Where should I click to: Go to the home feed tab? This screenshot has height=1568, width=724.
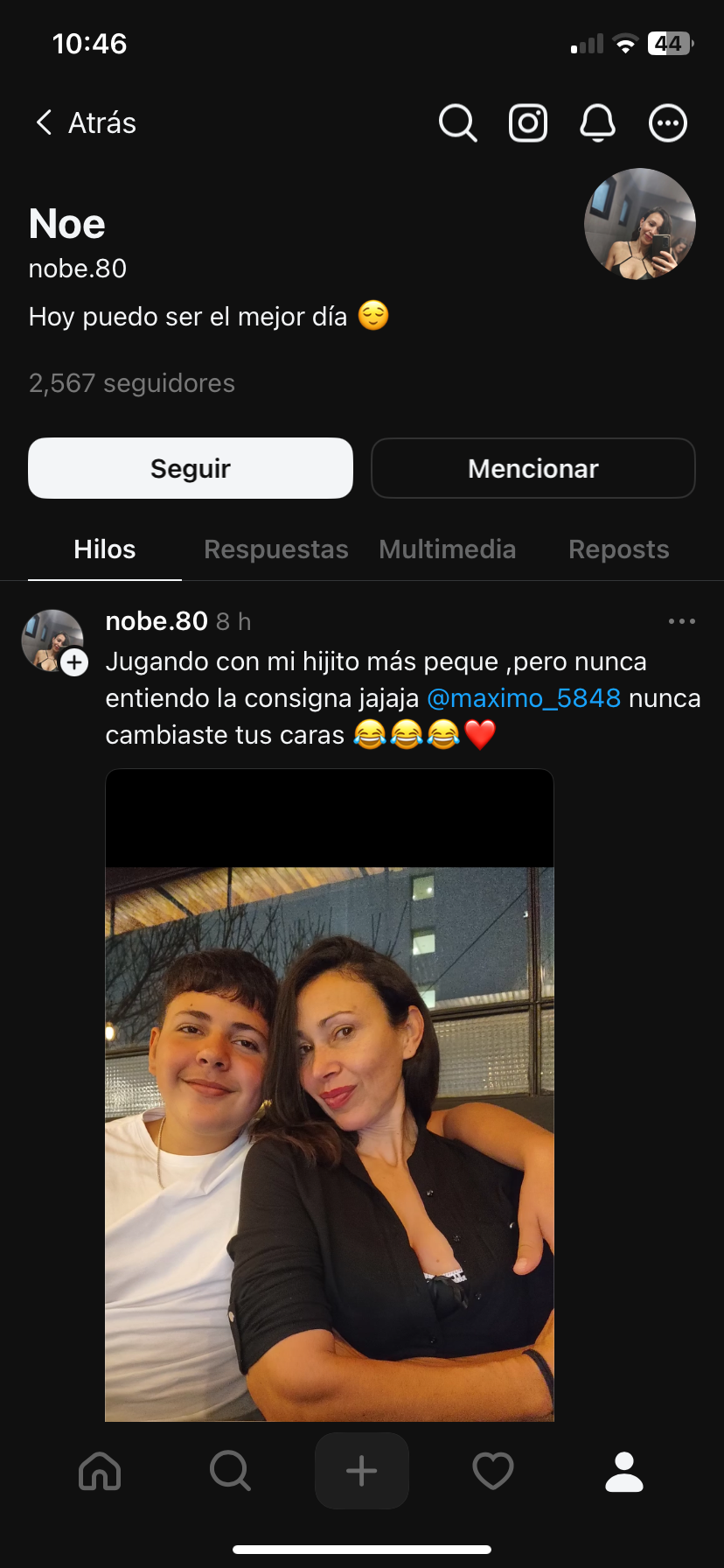click(100, 1471)
